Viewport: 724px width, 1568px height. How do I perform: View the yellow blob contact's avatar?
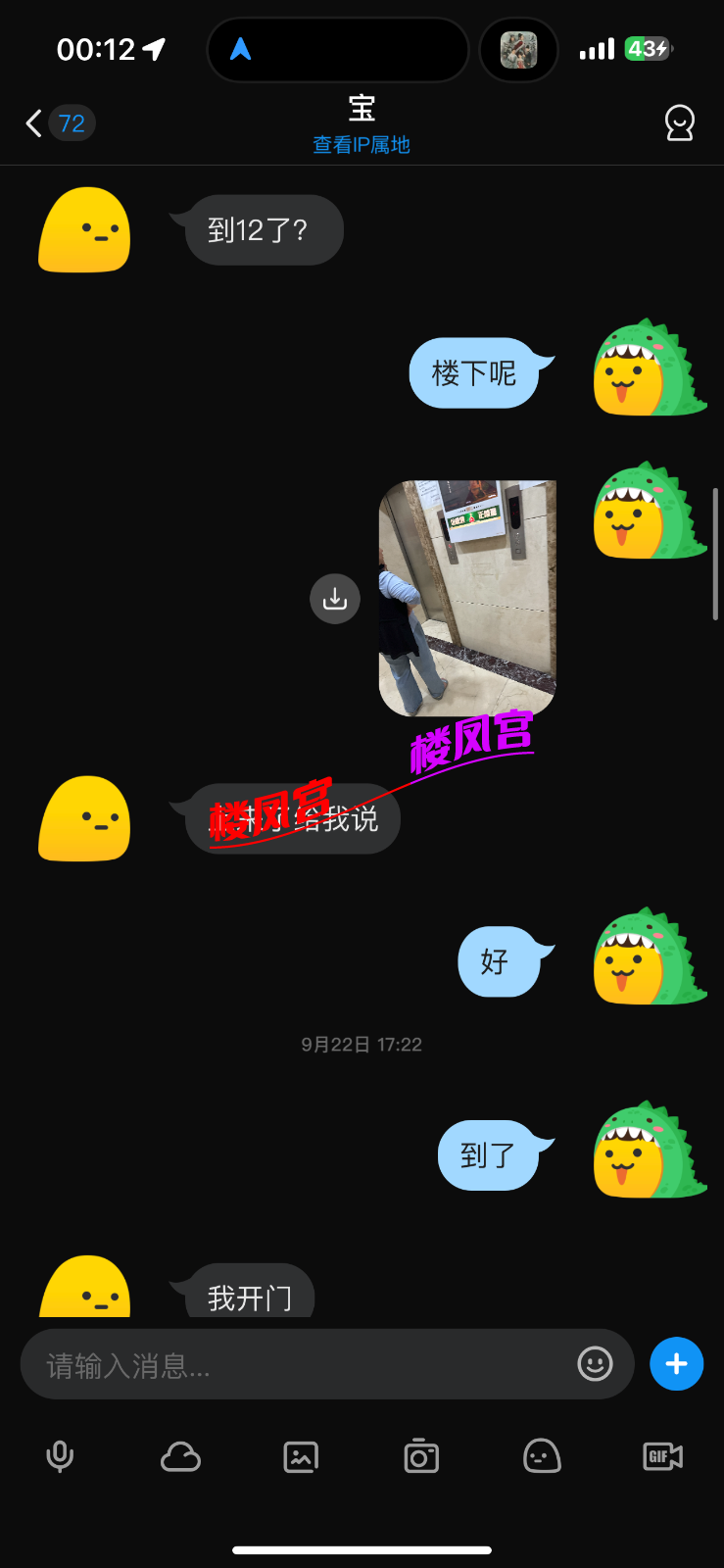[84, 231]
